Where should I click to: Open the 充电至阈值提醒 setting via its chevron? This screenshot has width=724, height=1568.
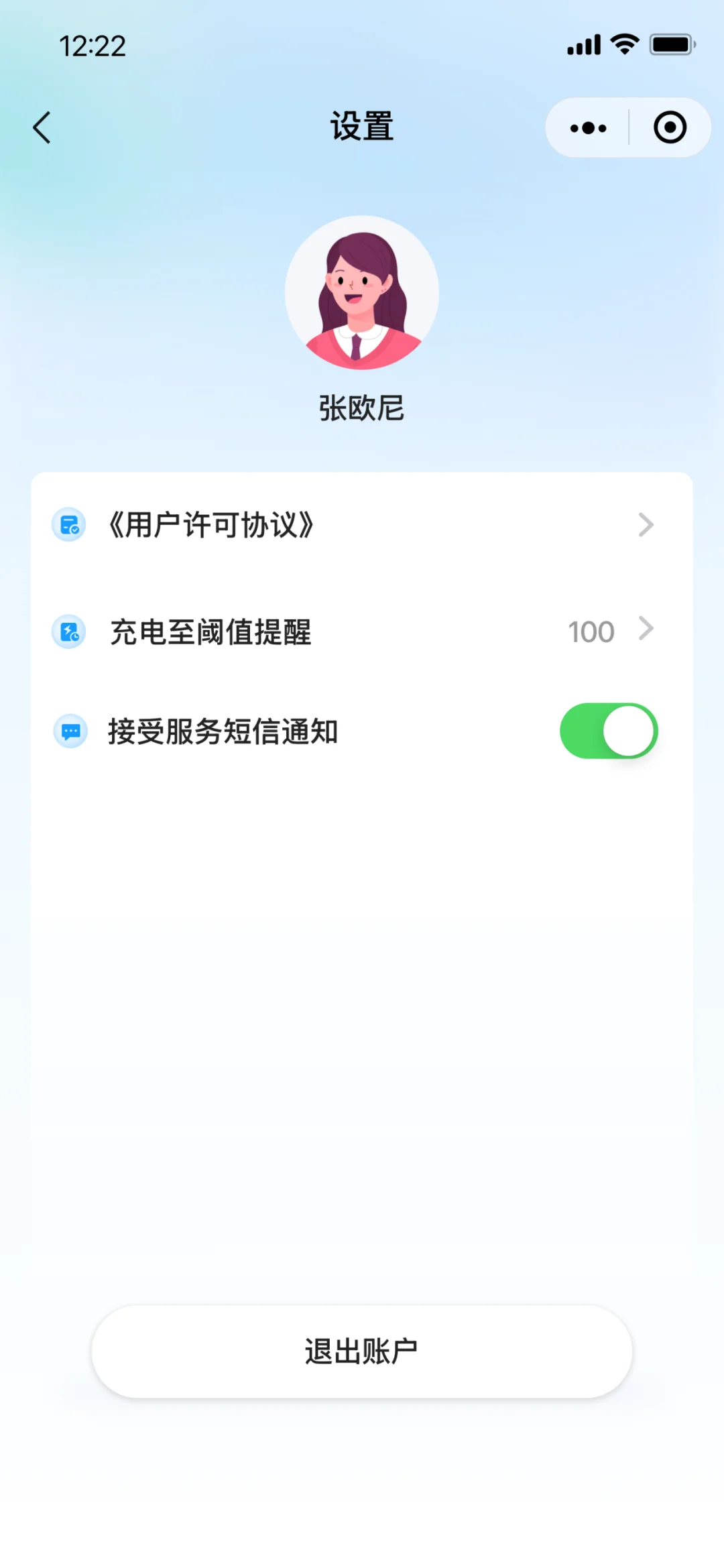(646, 631)
